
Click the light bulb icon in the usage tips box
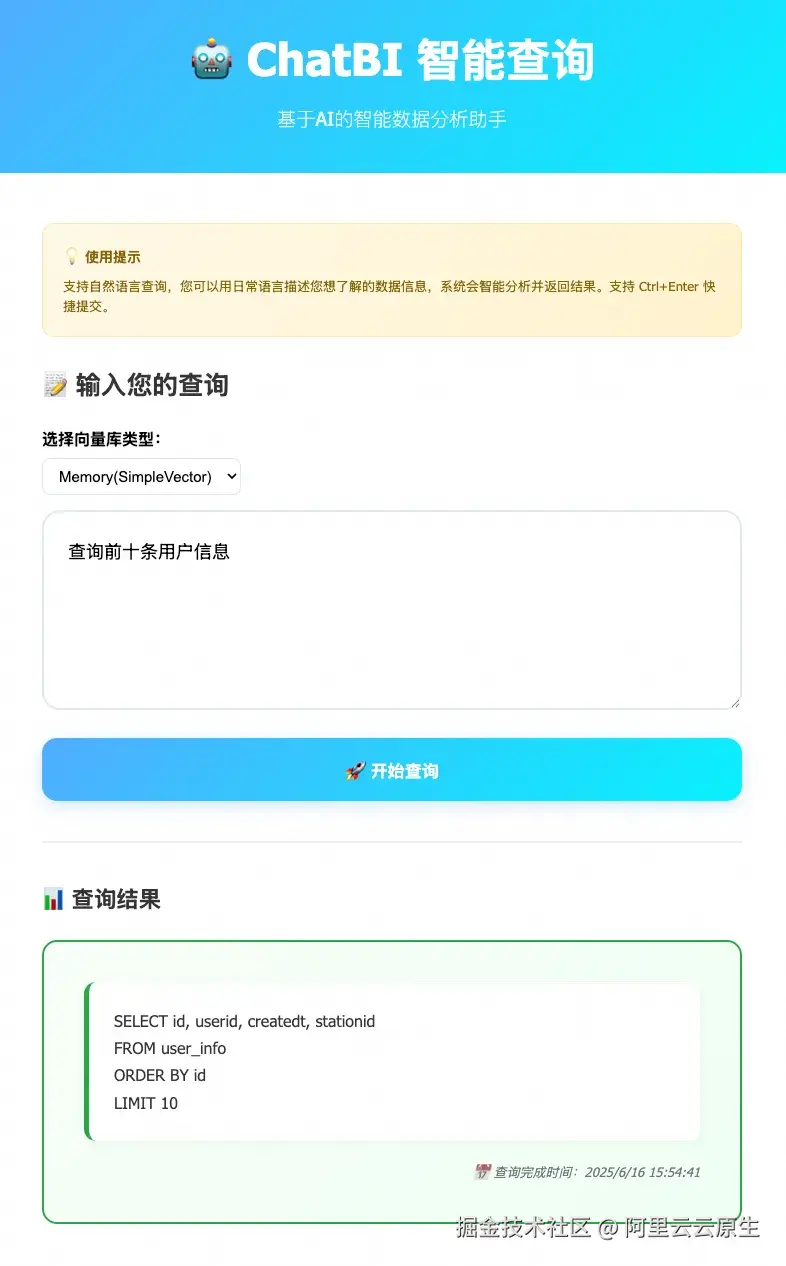tap(71, 256)
